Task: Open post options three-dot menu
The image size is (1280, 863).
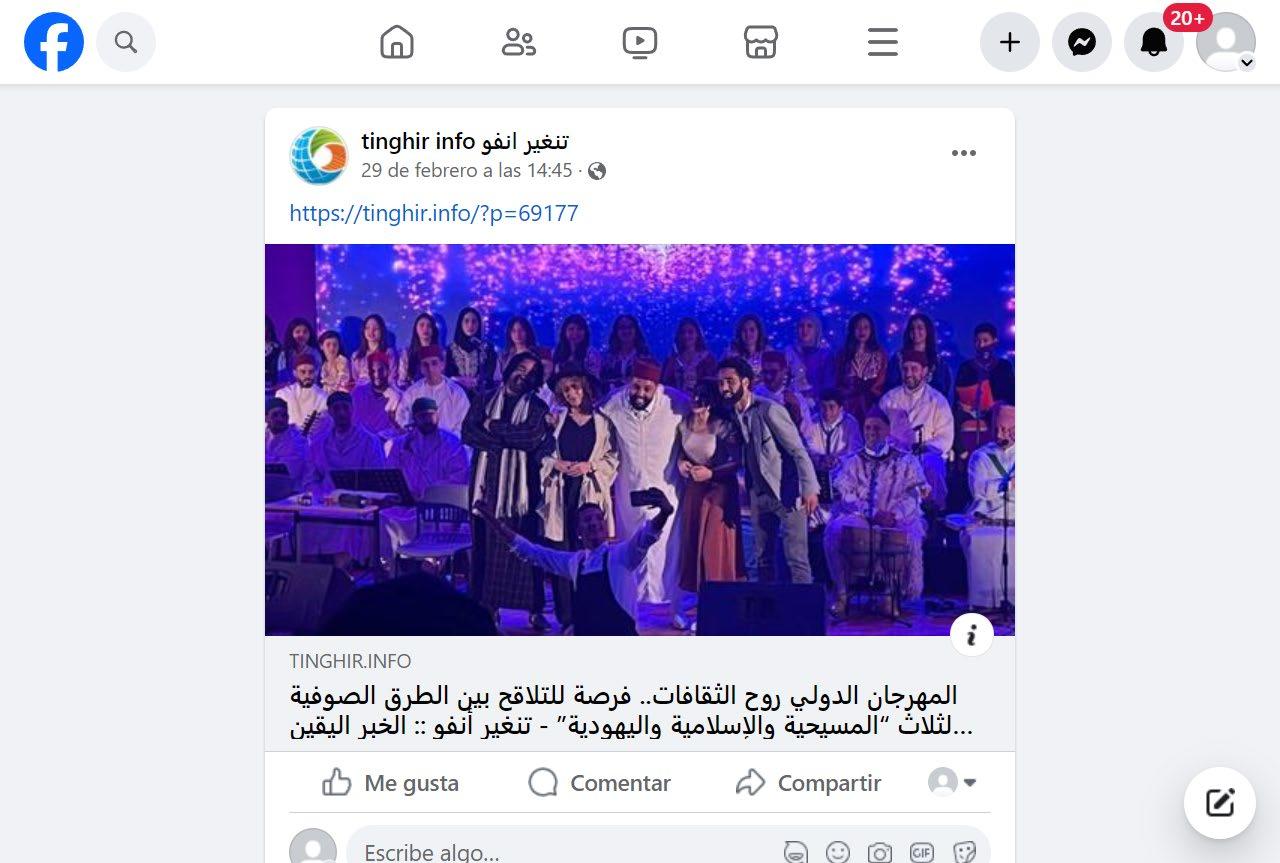Action: click(x=964, y=153)
